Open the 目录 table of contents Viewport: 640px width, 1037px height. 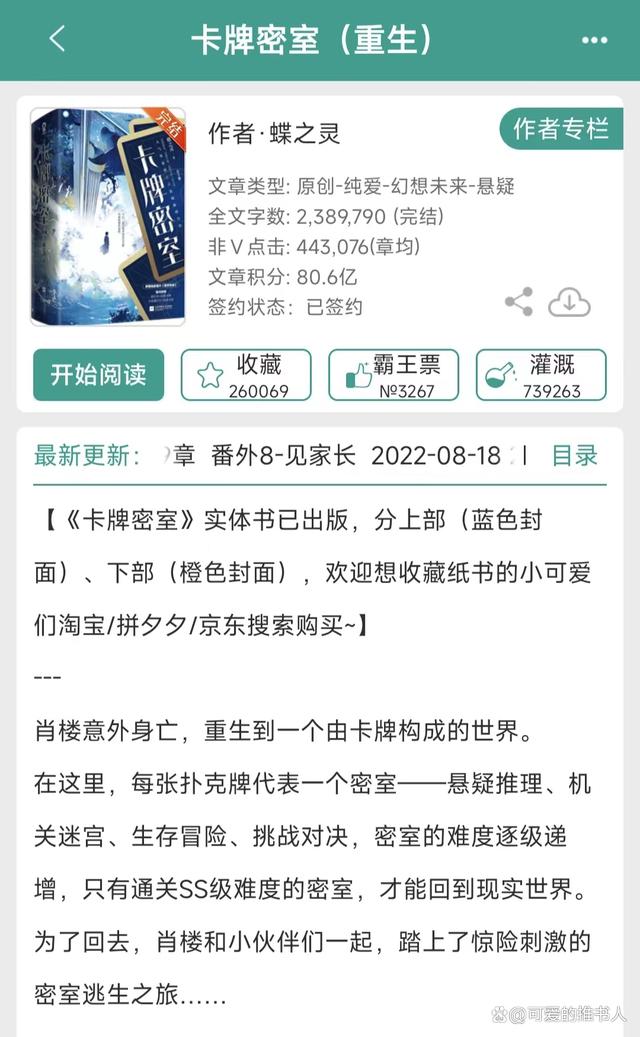pyautogui.click(x=574, y=456)
